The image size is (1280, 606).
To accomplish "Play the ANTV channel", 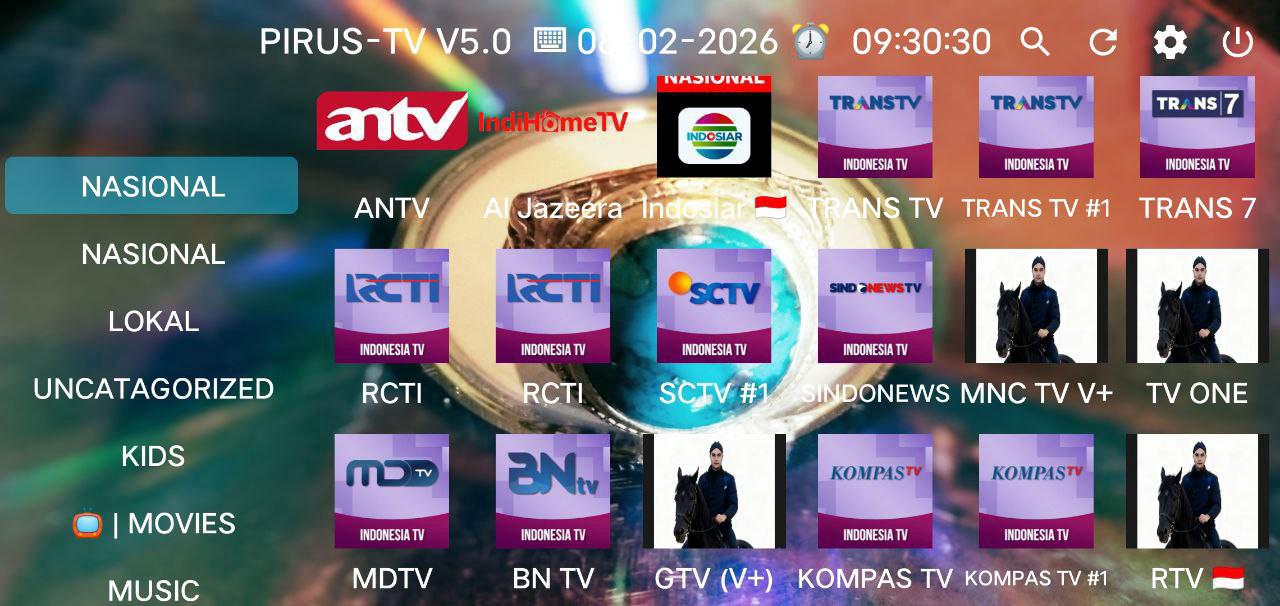I will pos(392,123).
